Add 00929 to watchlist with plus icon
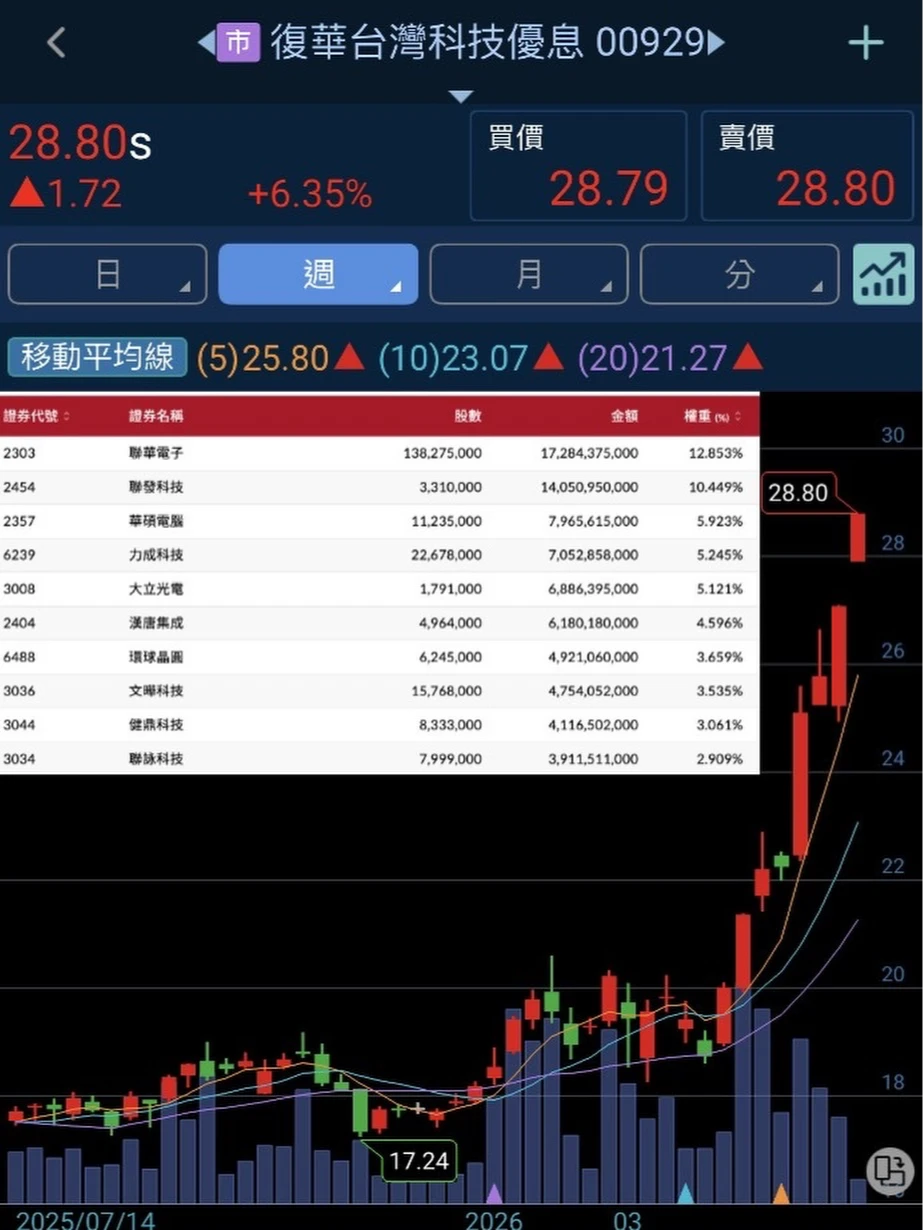The width and height of the screenshot is (923, 1230). 866,42
